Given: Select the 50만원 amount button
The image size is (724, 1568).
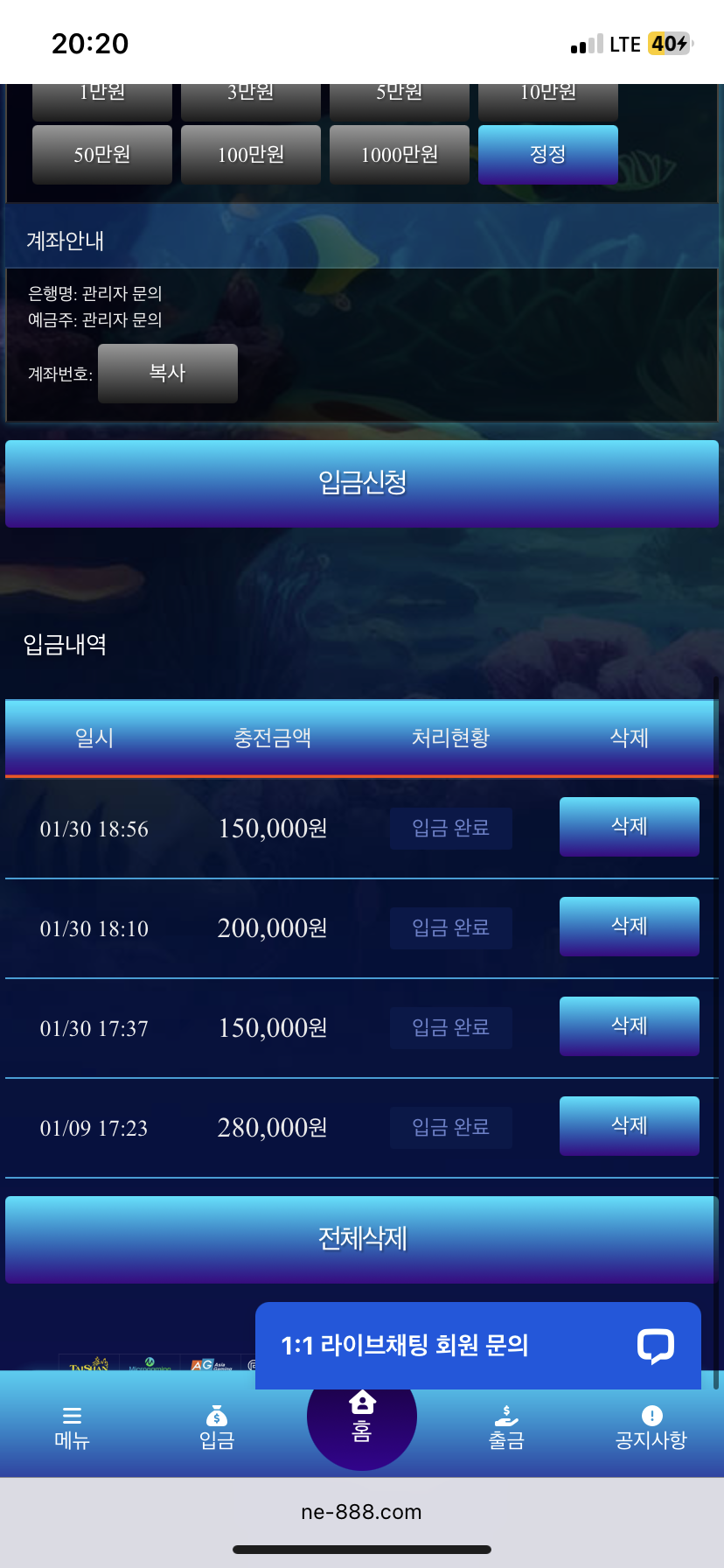Looking at the screenshot, I should [x=102, y=155].
